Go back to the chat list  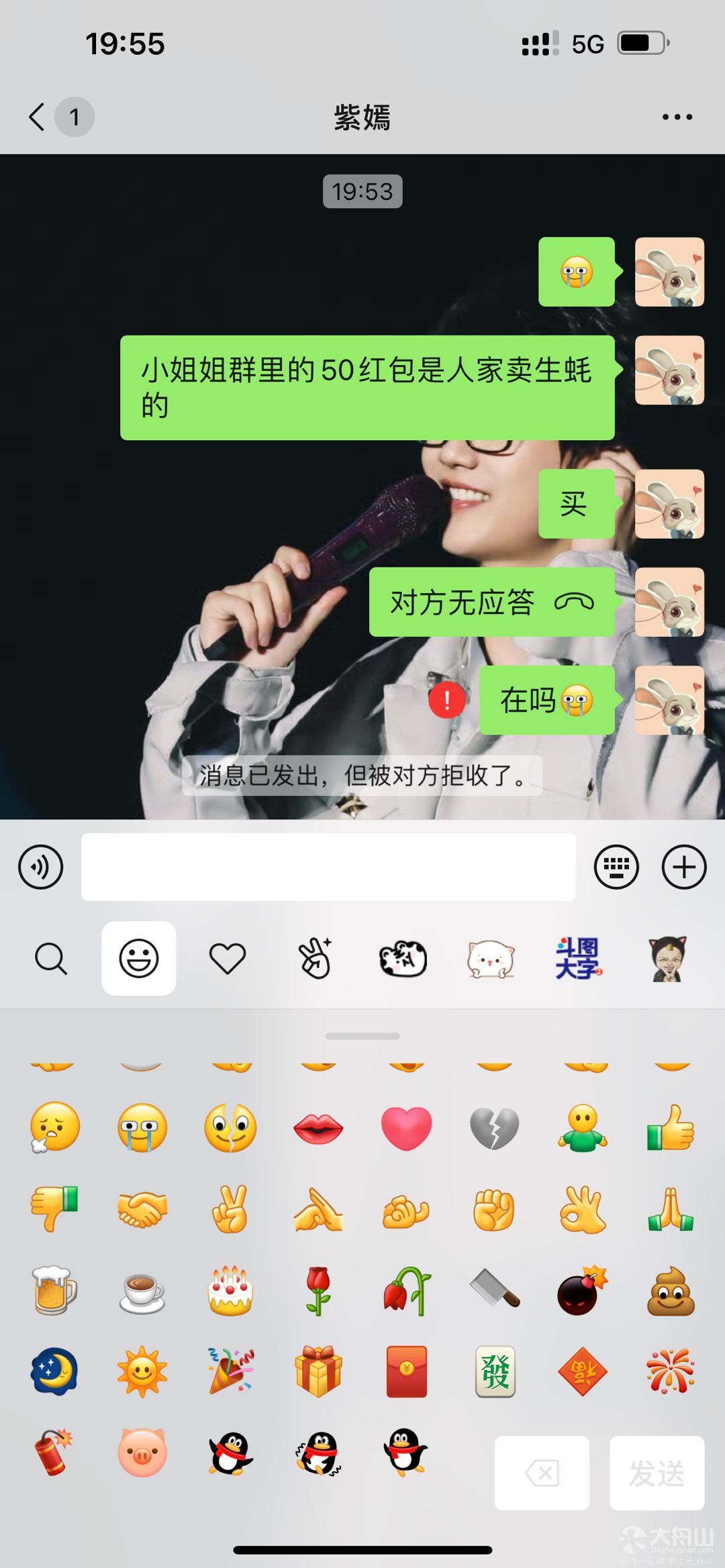pyautogui.click(x=38, y=117)
